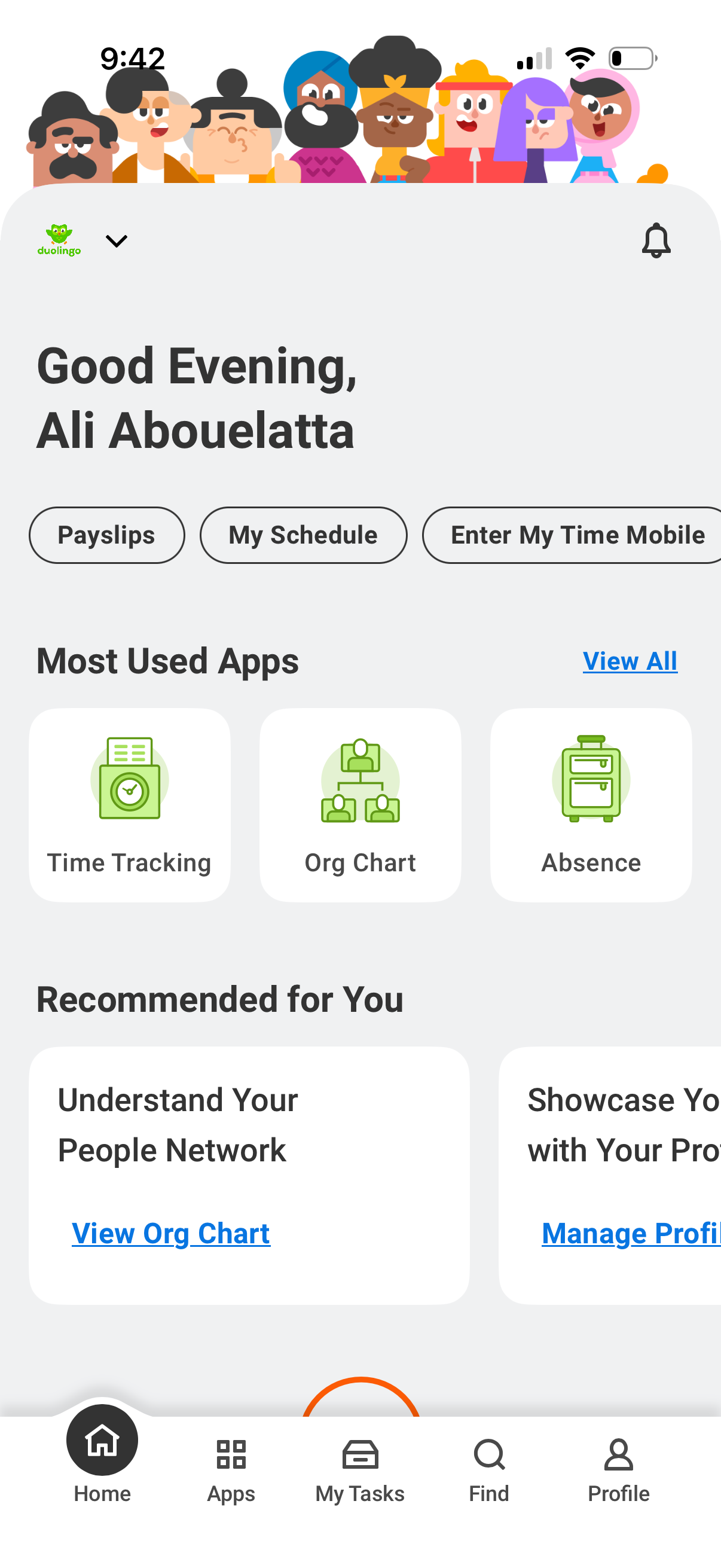Open the Absence app

point(590,806)
